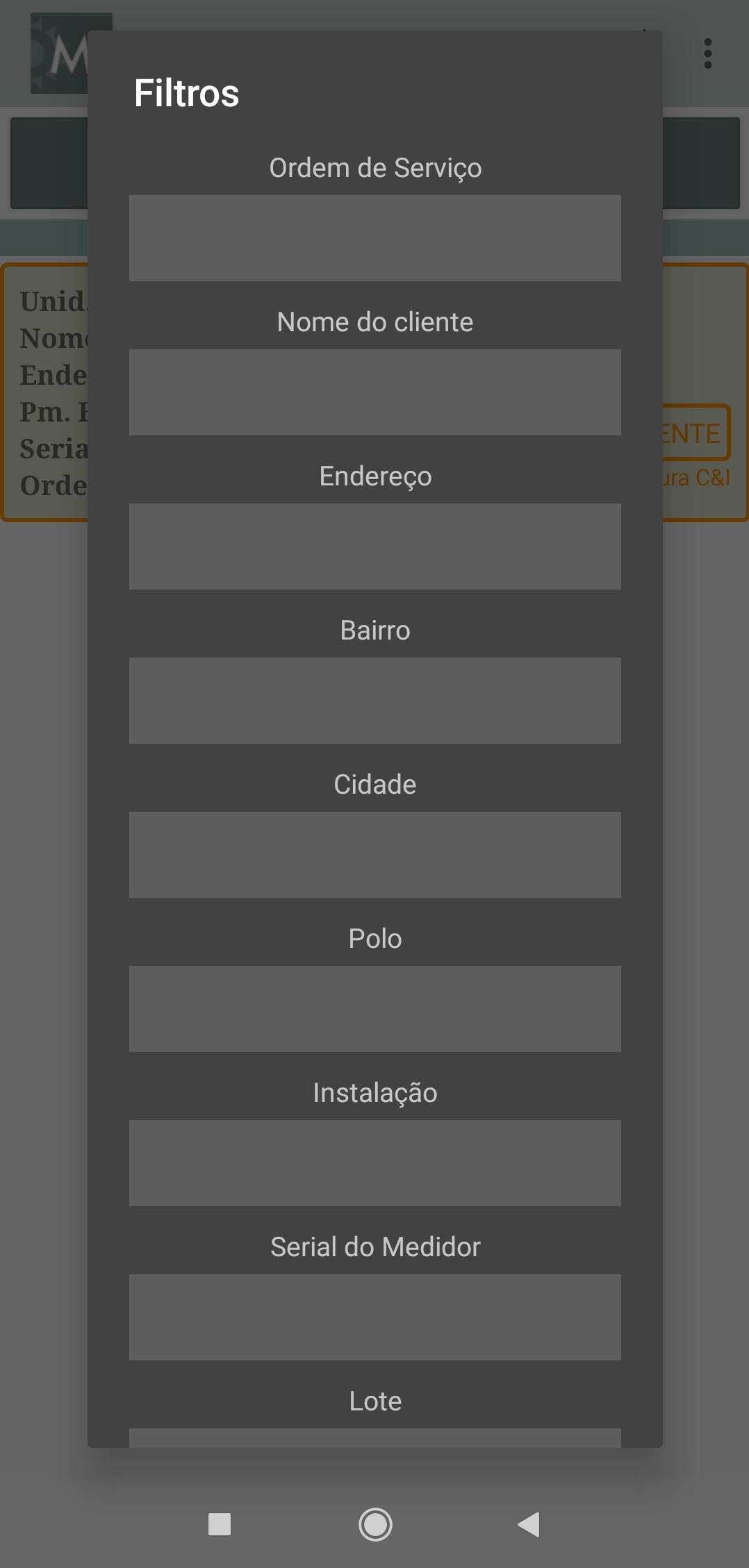
Task: Focus the Nome do cliente field
Action: pyautogui.click(x=374, y=392)
